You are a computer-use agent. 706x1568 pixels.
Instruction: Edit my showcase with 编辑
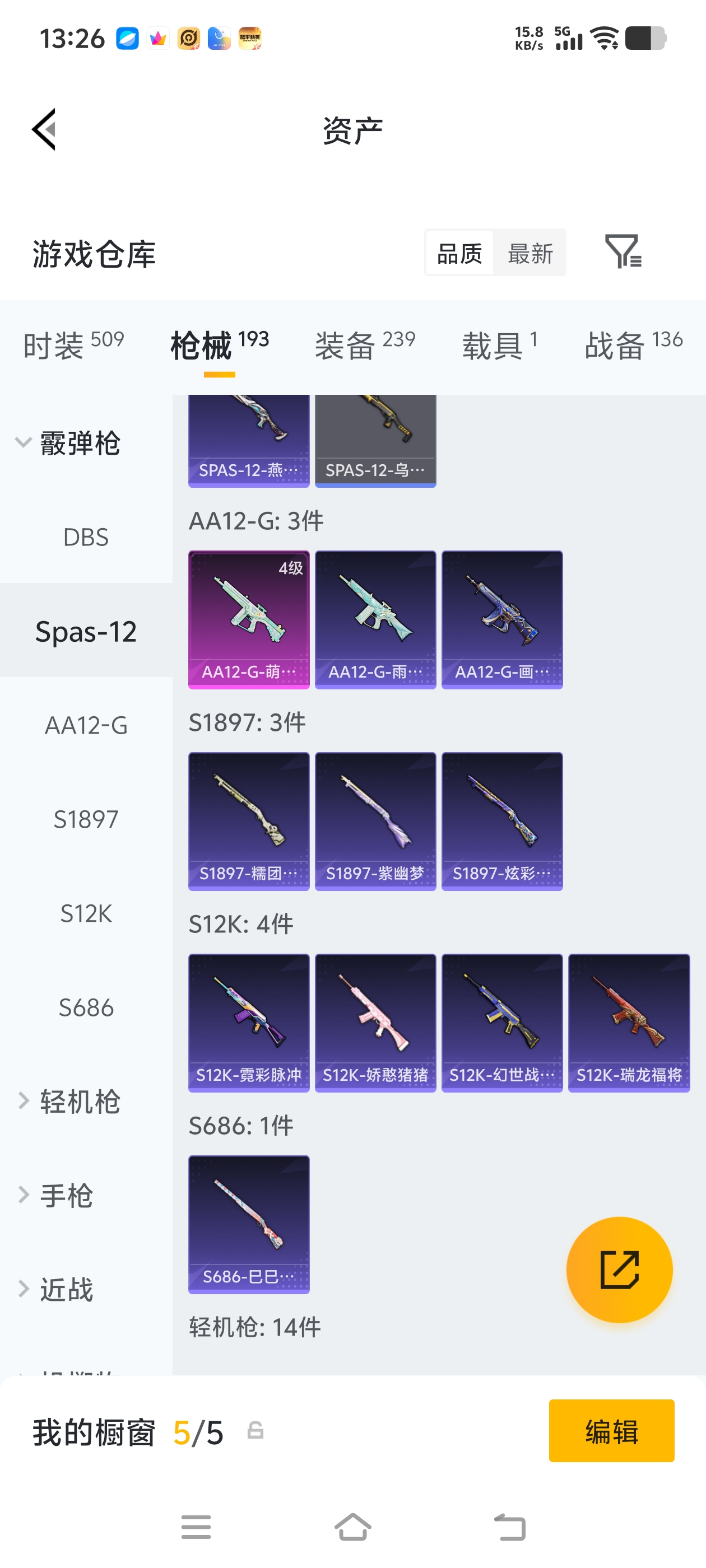tap(611, 1430)
